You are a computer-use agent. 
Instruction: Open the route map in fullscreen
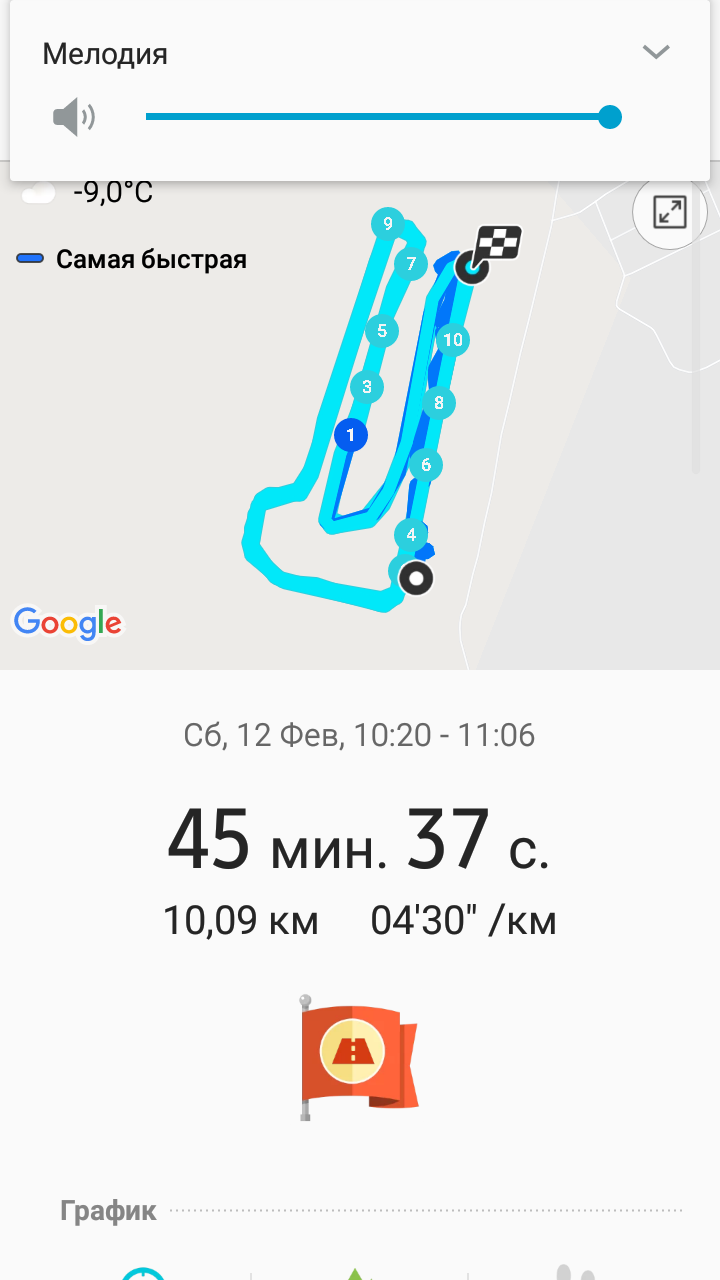[x=669, y=212]
